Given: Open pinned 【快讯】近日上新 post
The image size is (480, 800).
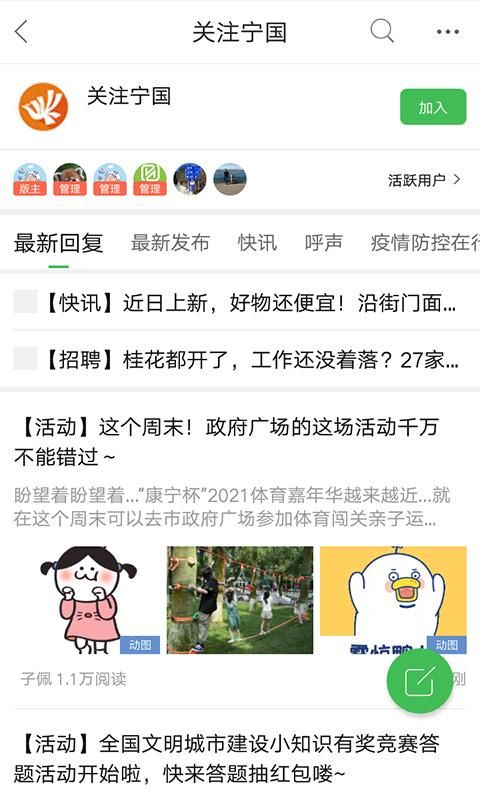Looking at the screenshot, I should (x=240, y=303).
